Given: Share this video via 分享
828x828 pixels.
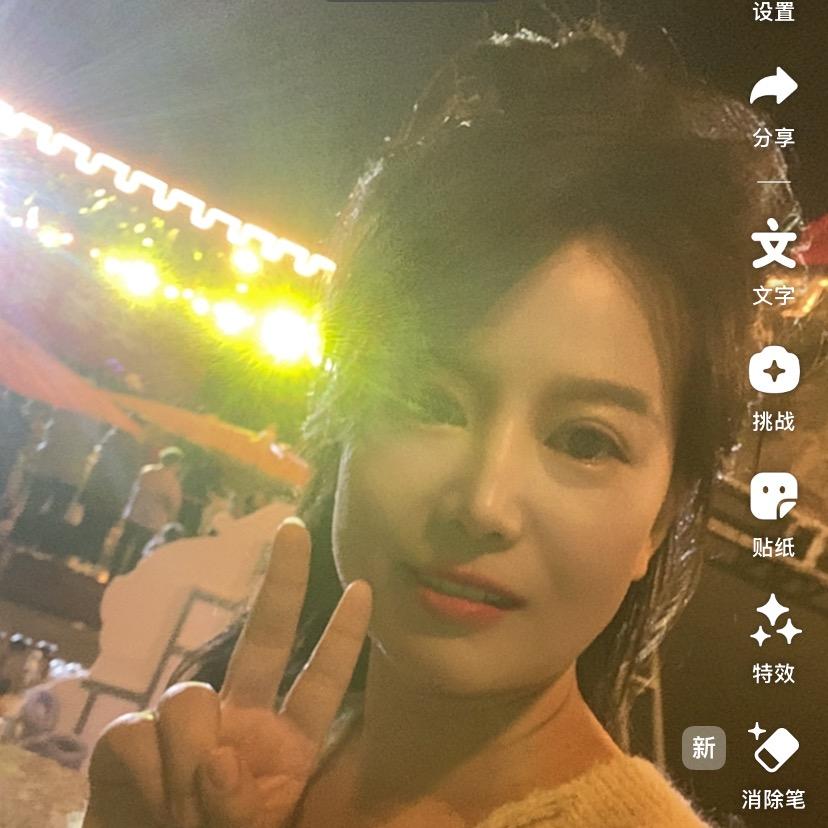Looking at the screenshot, I should pyautogui.click(x=773, y=105).
